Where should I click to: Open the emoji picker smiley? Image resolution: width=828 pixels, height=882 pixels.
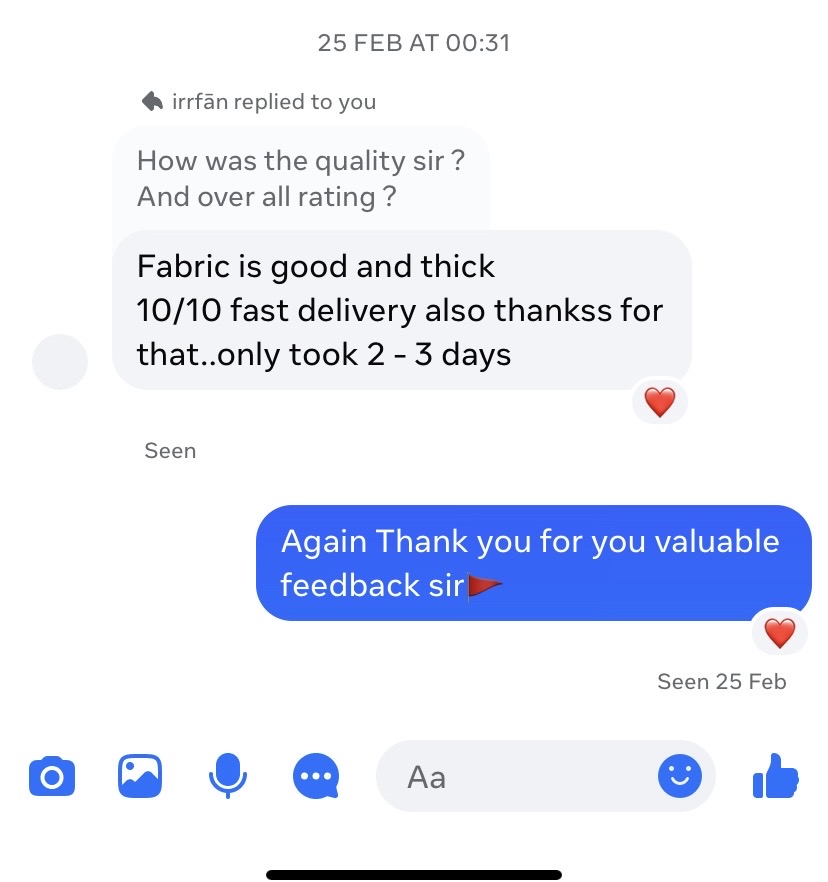[680, 775]
